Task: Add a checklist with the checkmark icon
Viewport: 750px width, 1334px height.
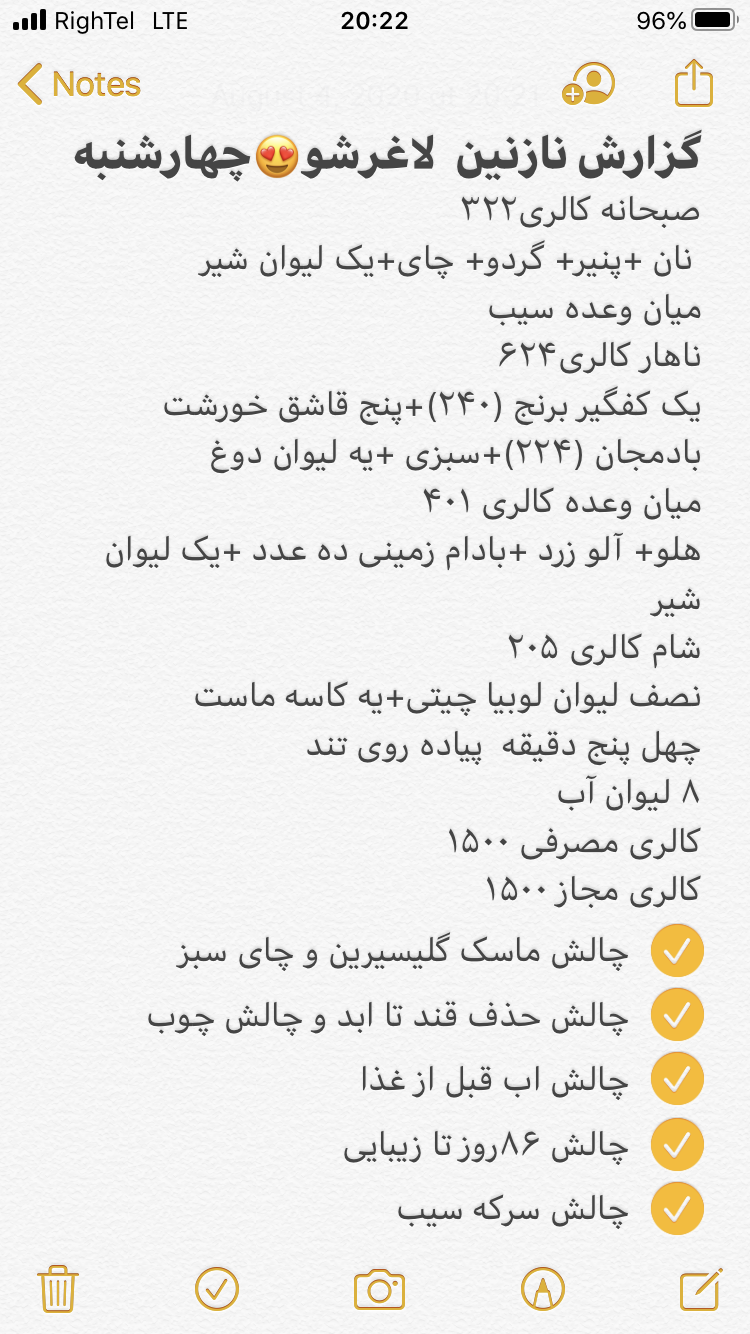Action: 217,1288
